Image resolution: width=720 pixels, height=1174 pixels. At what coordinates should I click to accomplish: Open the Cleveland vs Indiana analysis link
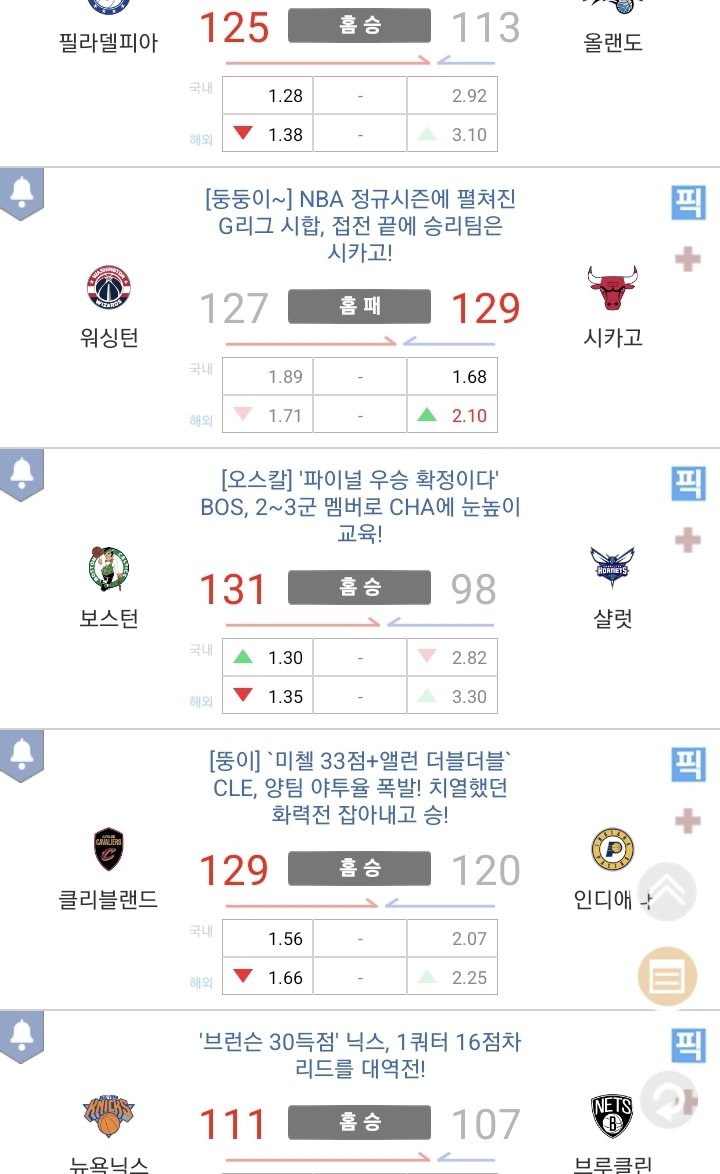(x=360, y=788)
